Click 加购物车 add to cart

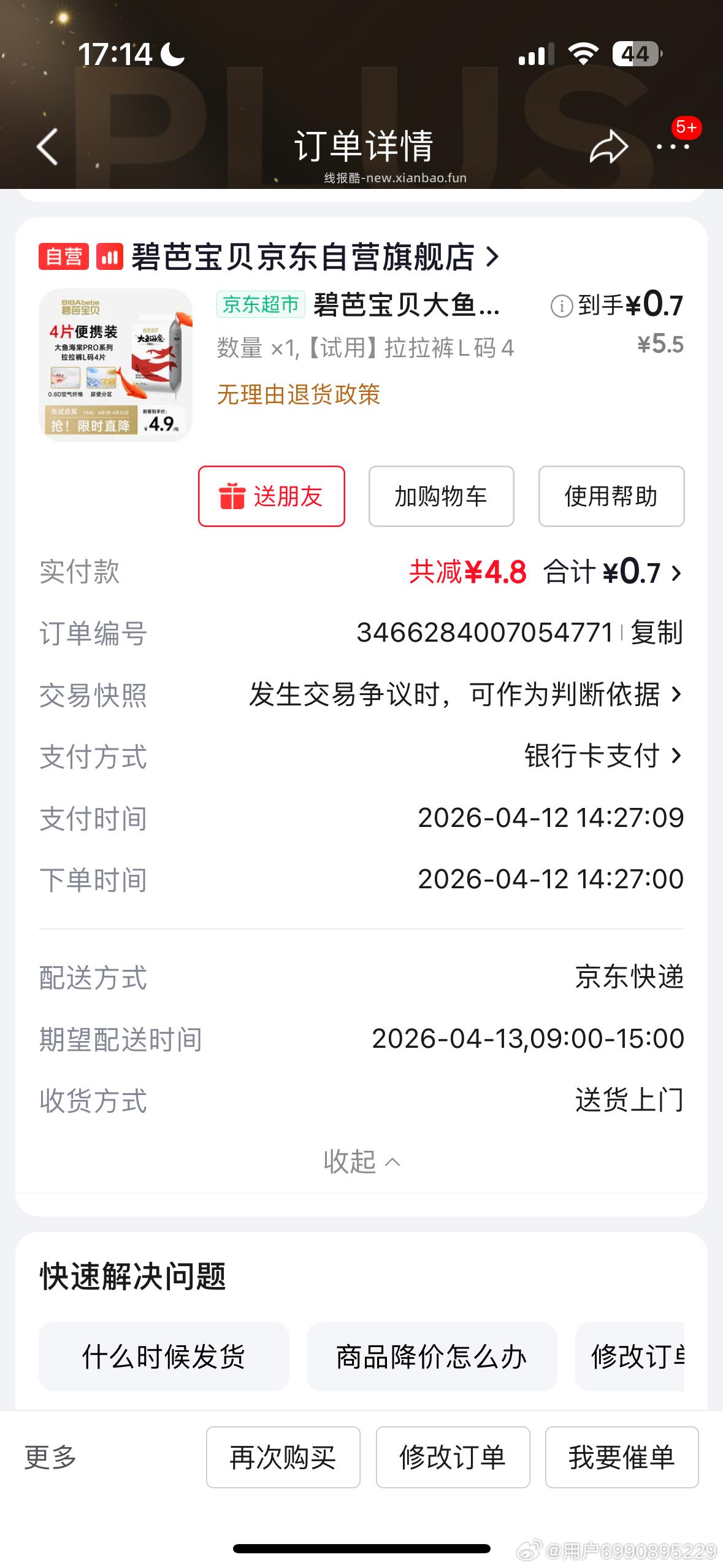441,496
